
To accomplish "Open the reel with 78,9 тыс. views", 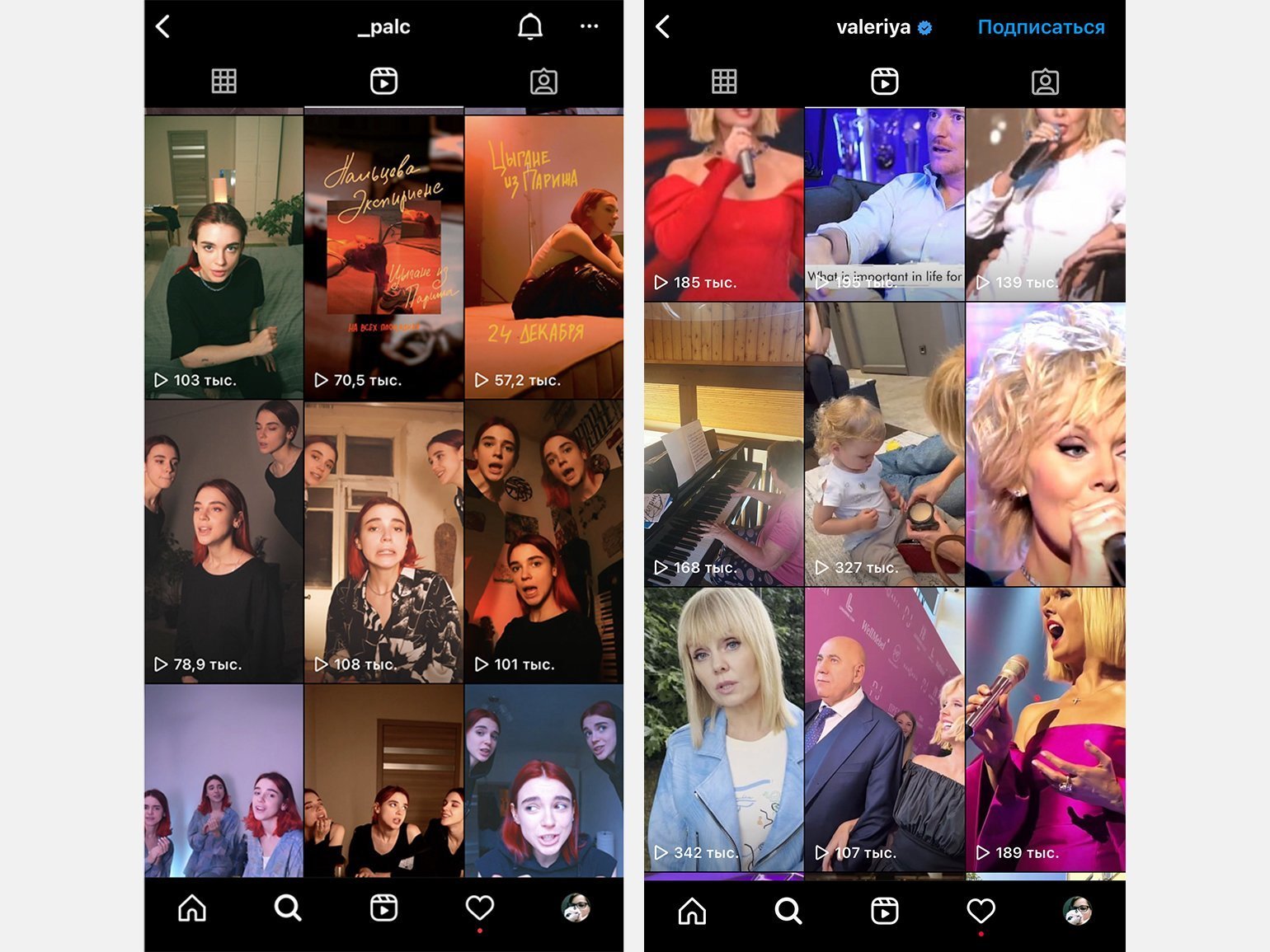I will pos(223,542).
